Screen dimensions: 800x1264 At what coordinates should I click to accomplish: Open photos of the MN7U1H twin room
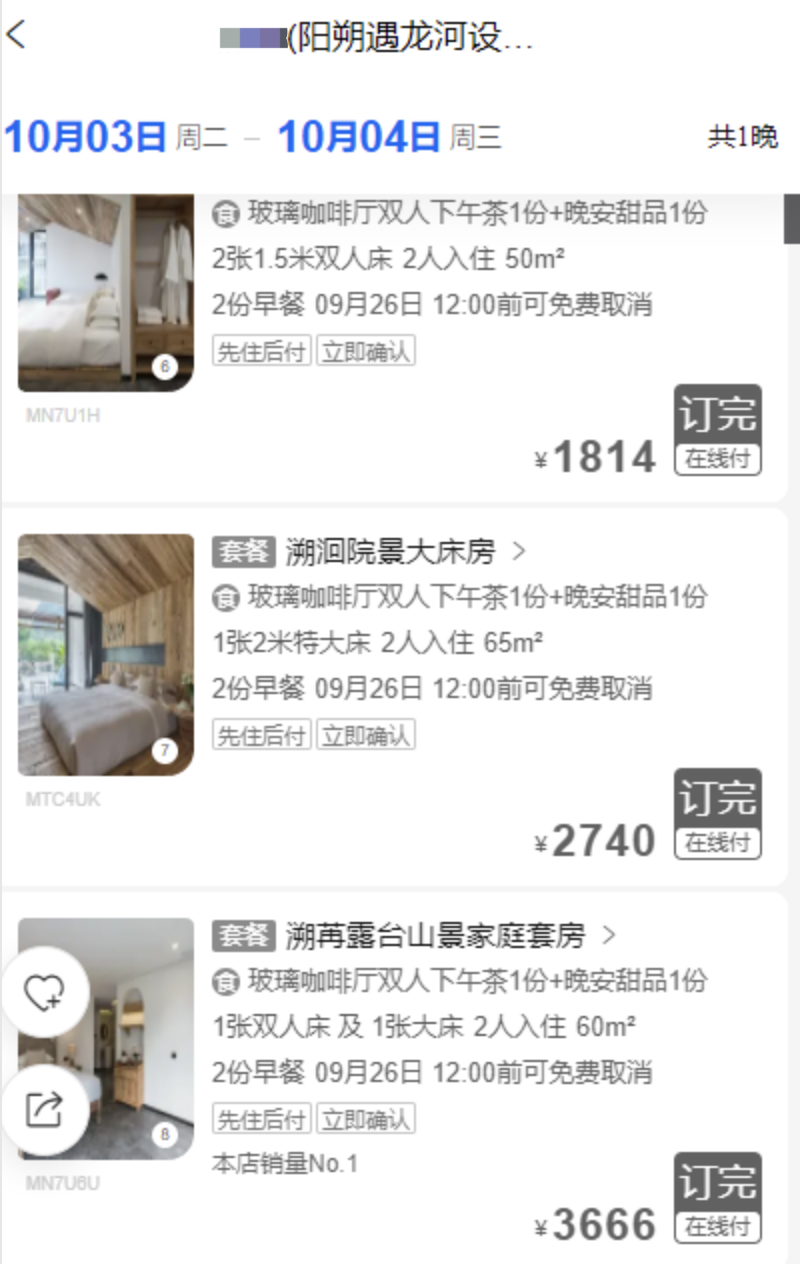point(106,292)
